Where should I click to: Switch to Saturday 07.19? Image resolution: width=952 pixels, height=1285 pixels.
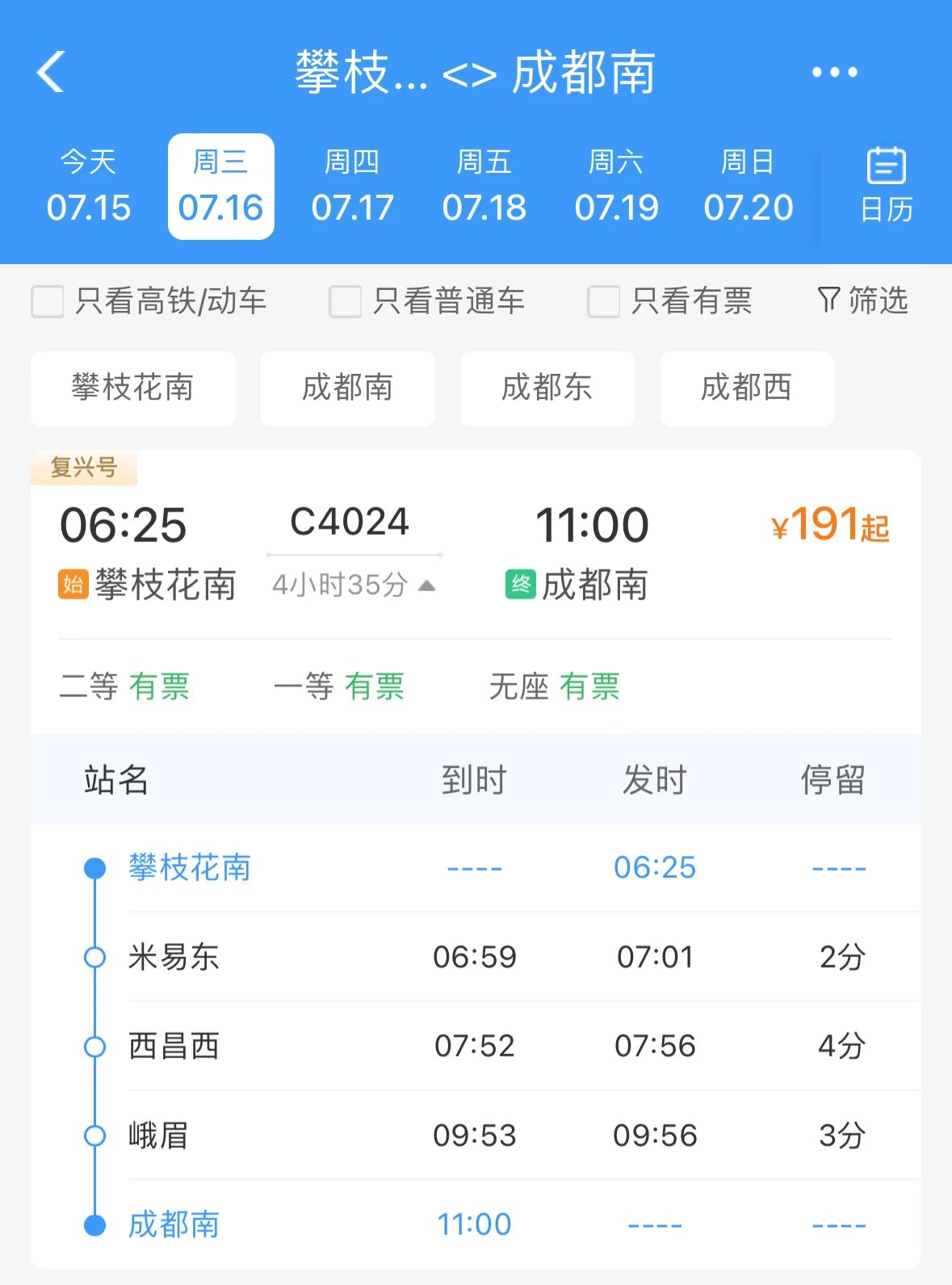[616, 187]
